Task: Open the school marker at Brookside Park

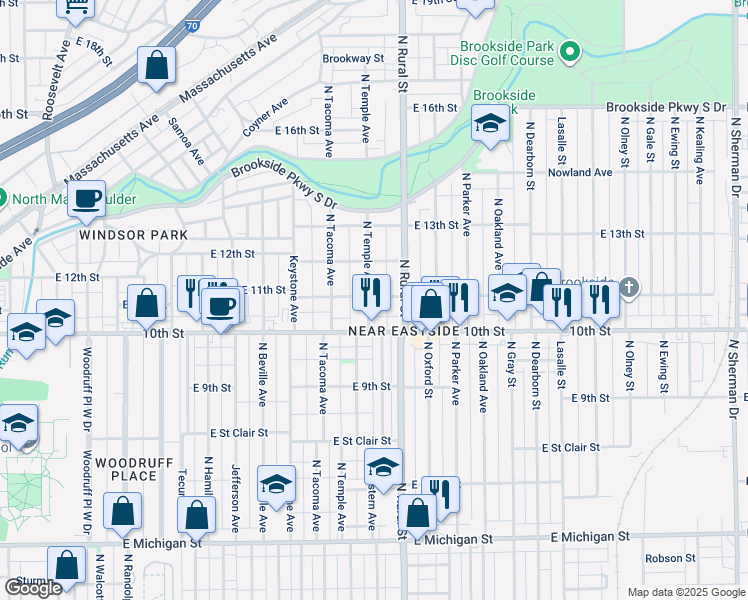Action: coord(490,124)
